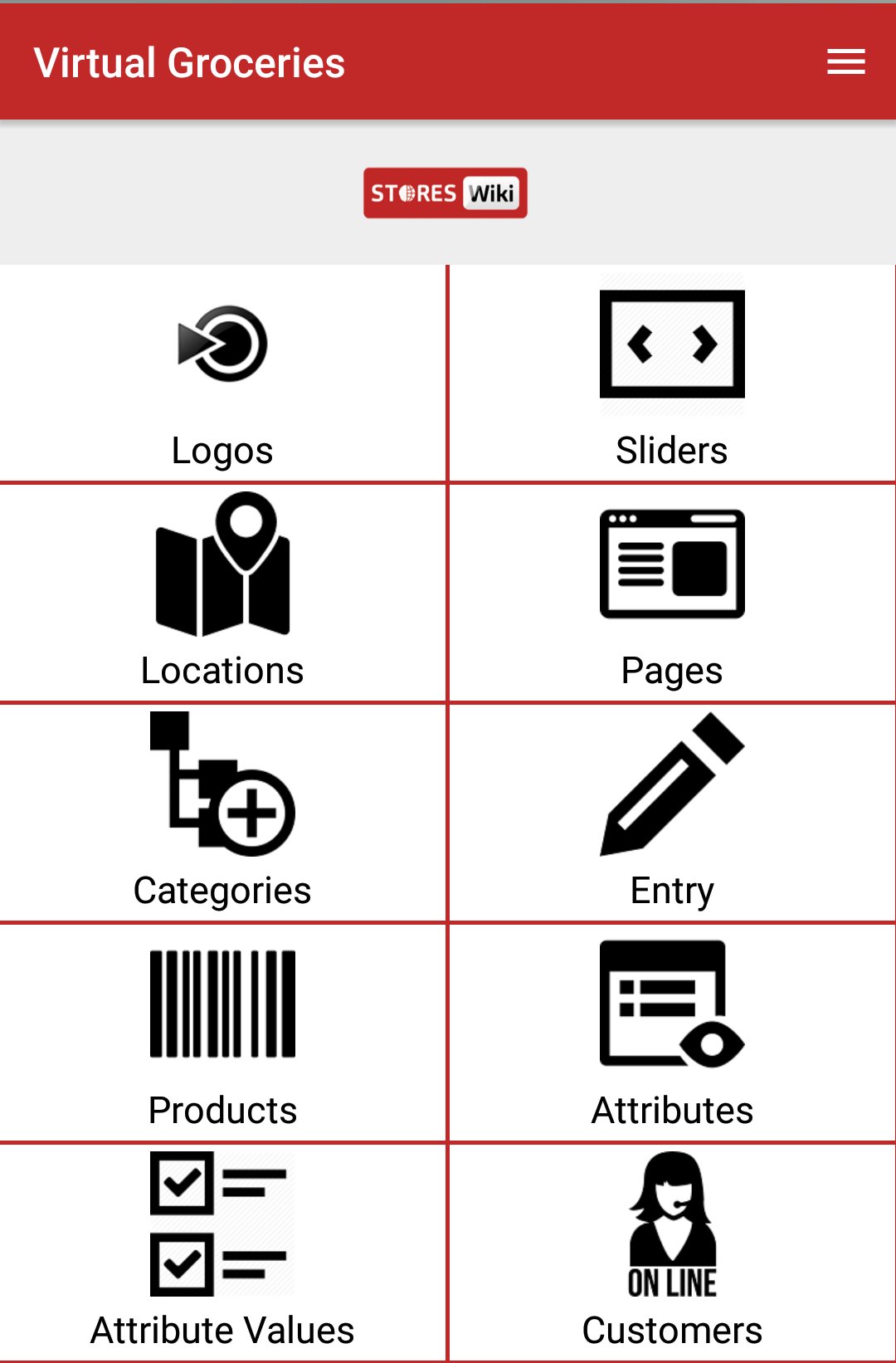The height and width of the screenshot is (1363, 896).
Task: Open Customers via the online agent icon
Action: [x=674, y=1223]
